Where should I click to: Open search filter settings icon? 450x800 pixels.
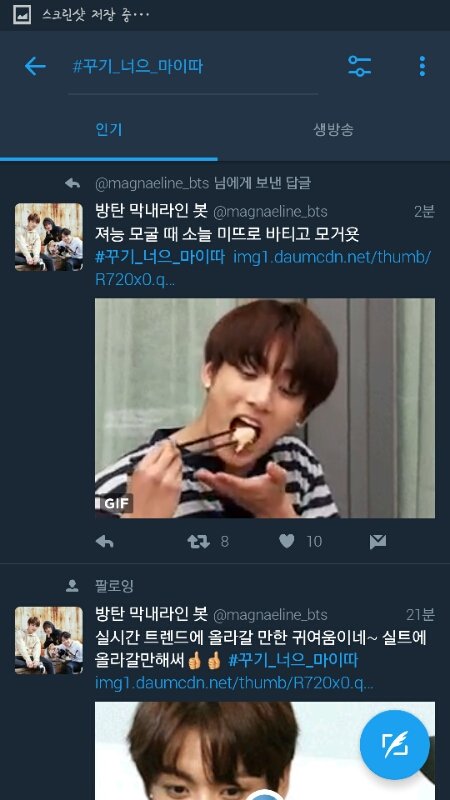[x=360, y=66]
